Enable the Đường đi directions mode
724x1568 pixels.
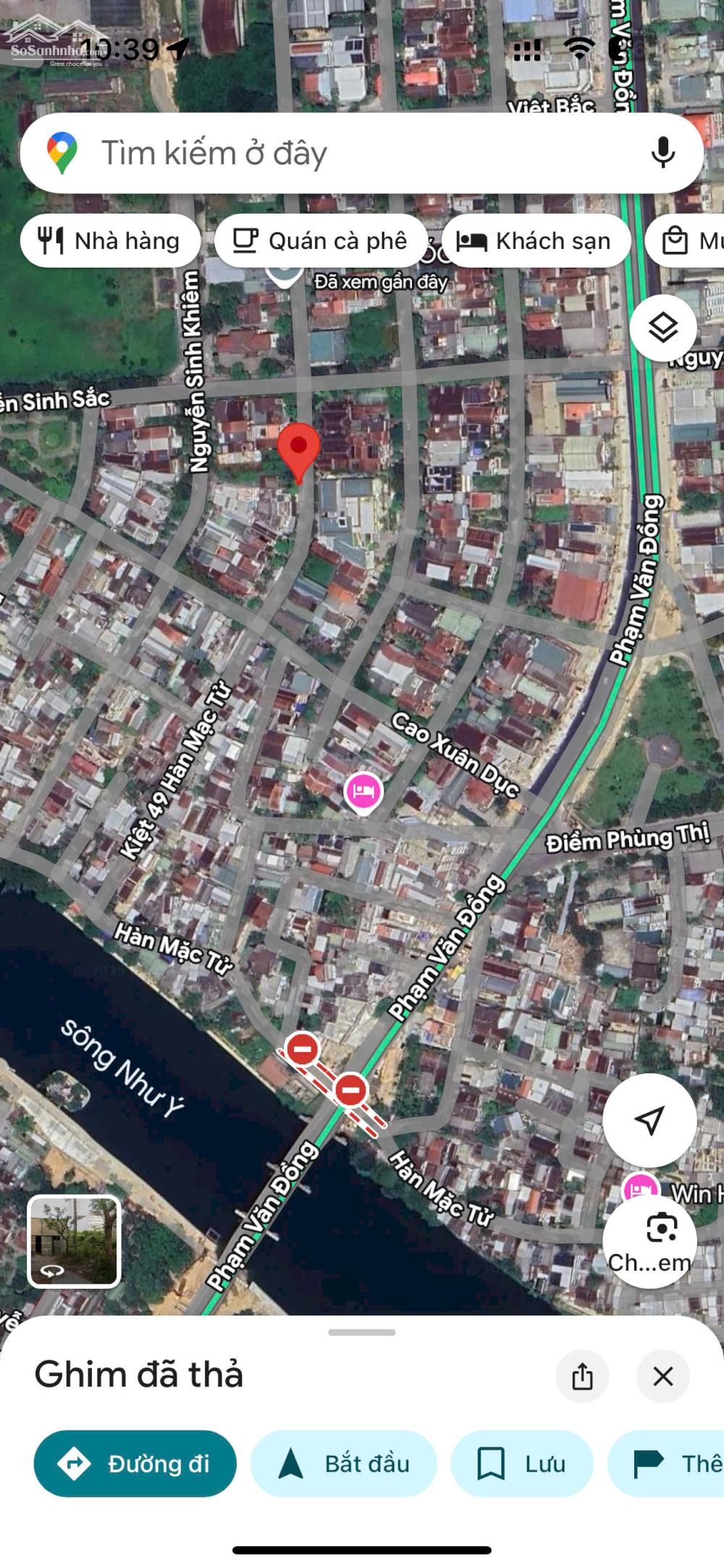[136, 1463]
